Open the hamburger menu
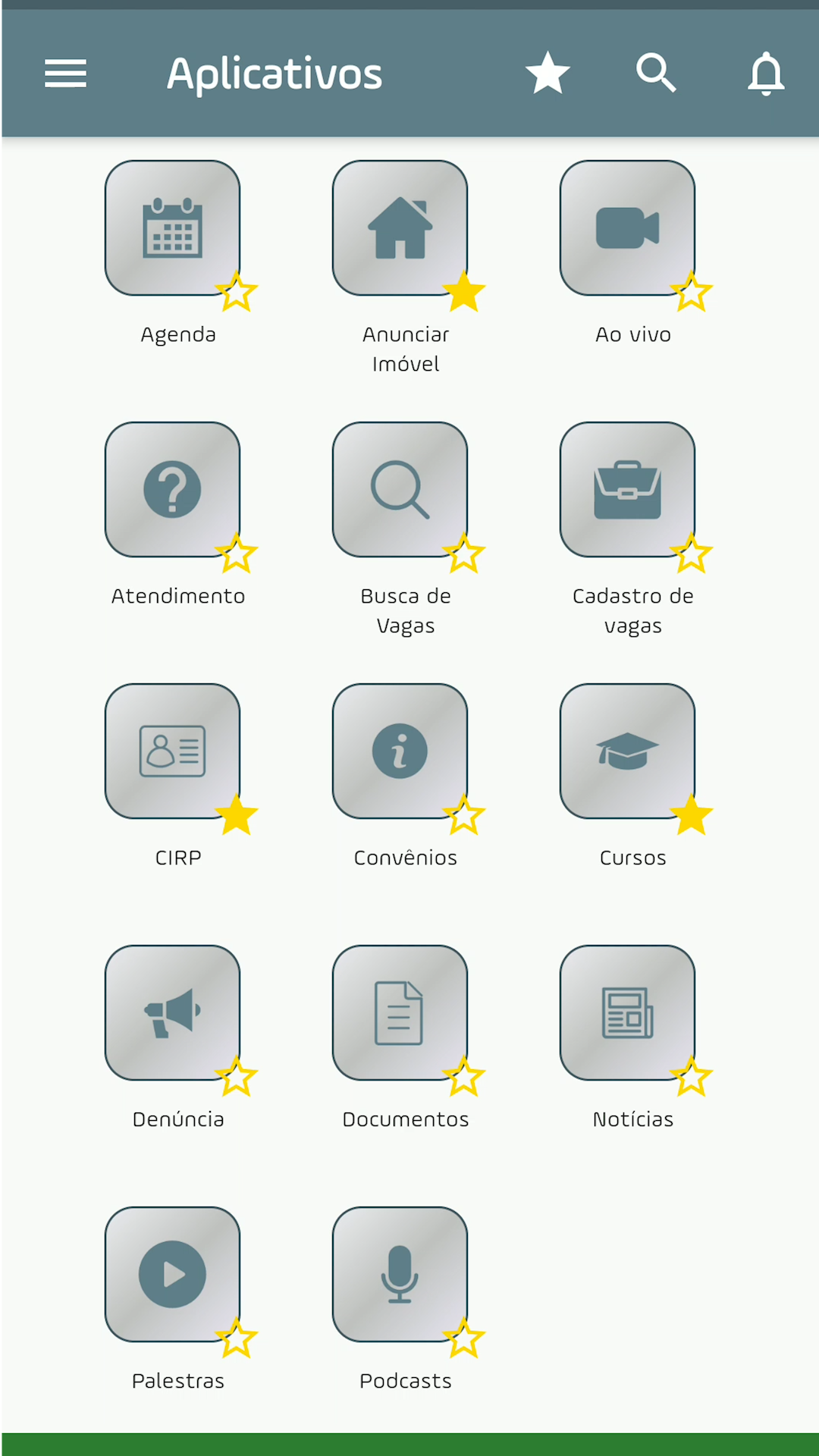Screen dimensions: 819x1456 (x=65, y=74)
